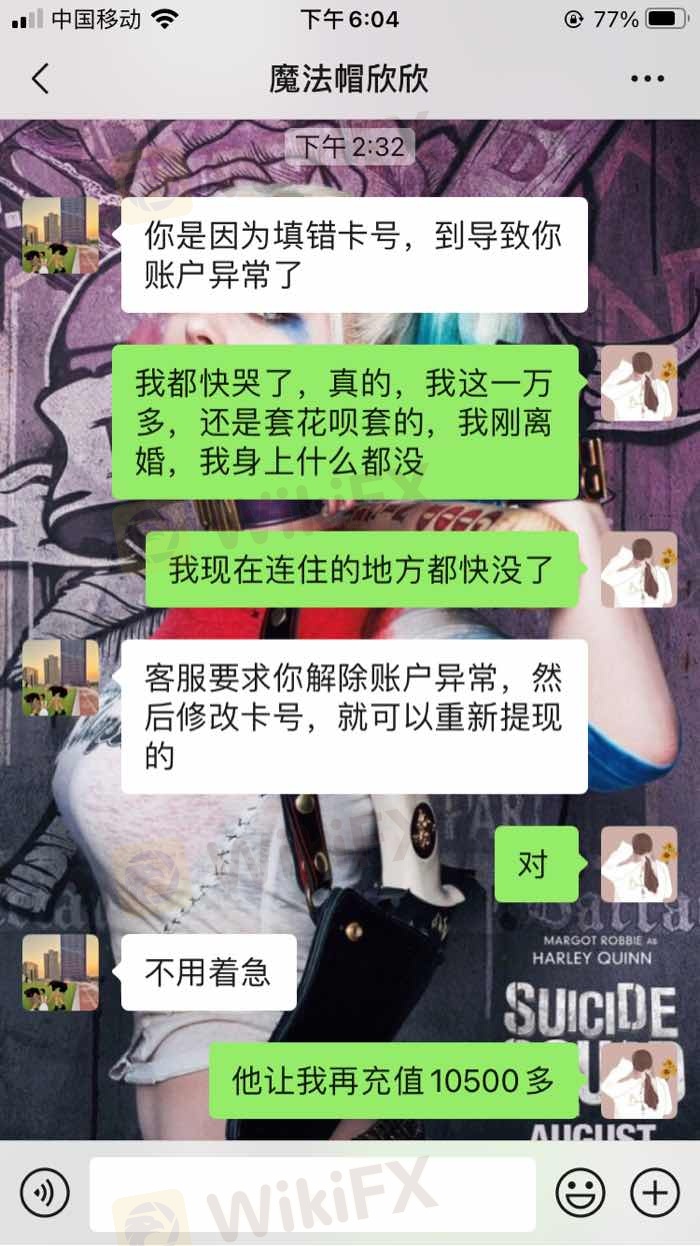Open contact avatar beside "不用着急" message
The height and width of the screenshot is (1246, 700).
coord(60,972)
